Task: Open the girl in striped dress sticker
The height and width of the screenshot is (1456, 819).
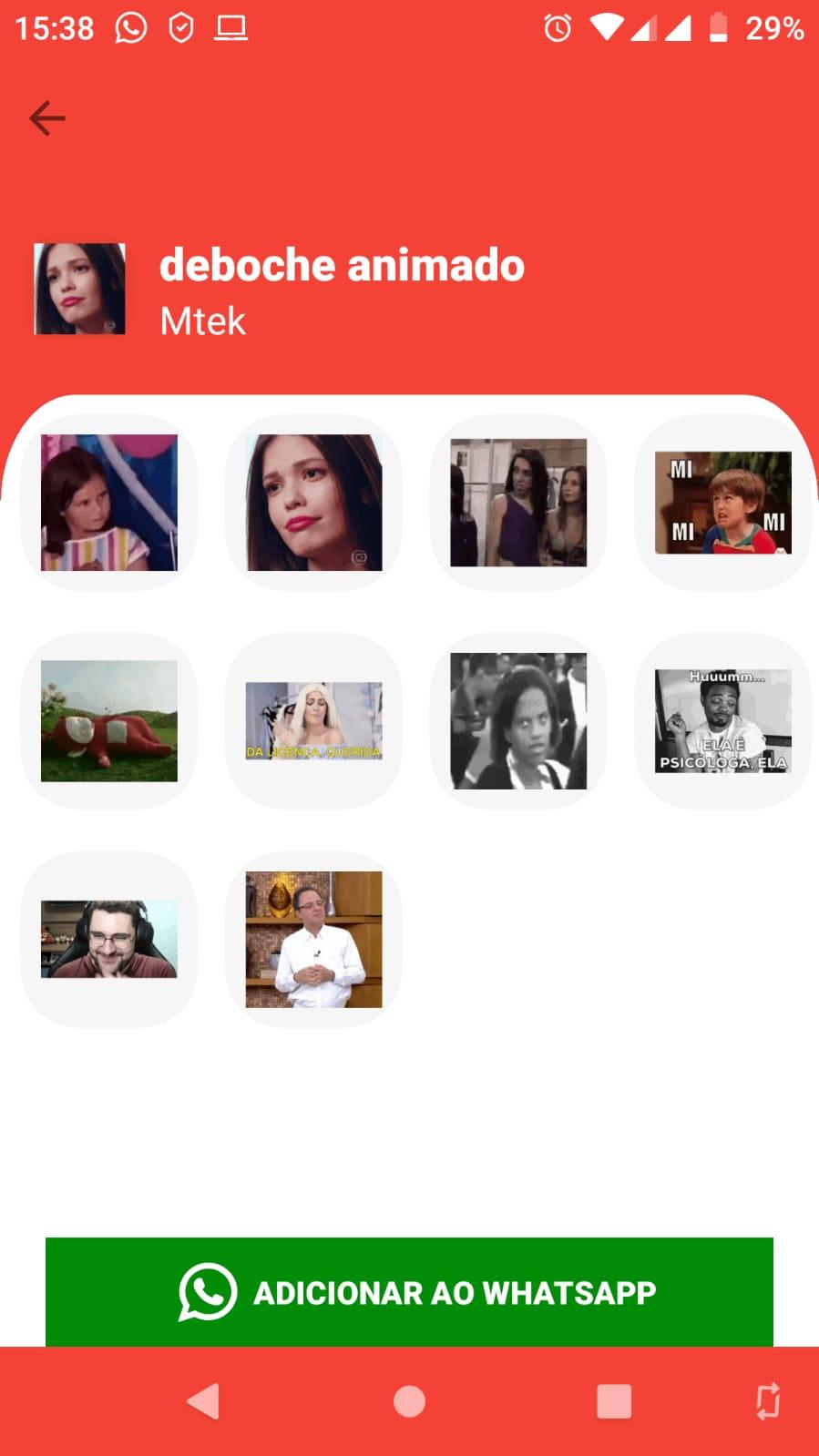Action: click(x=109, y=503)
